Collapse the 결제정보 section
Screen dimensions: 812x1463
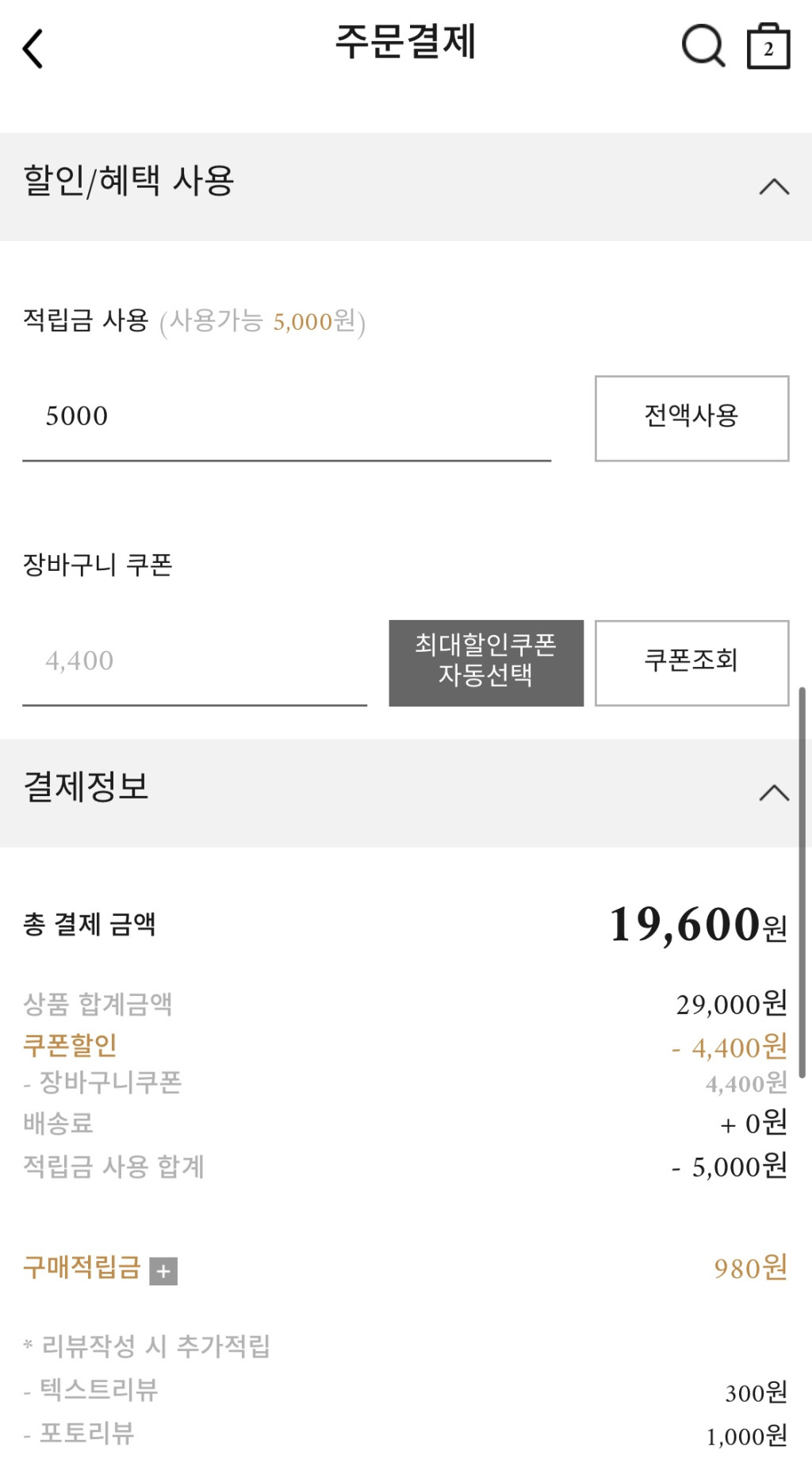point(773,793)
